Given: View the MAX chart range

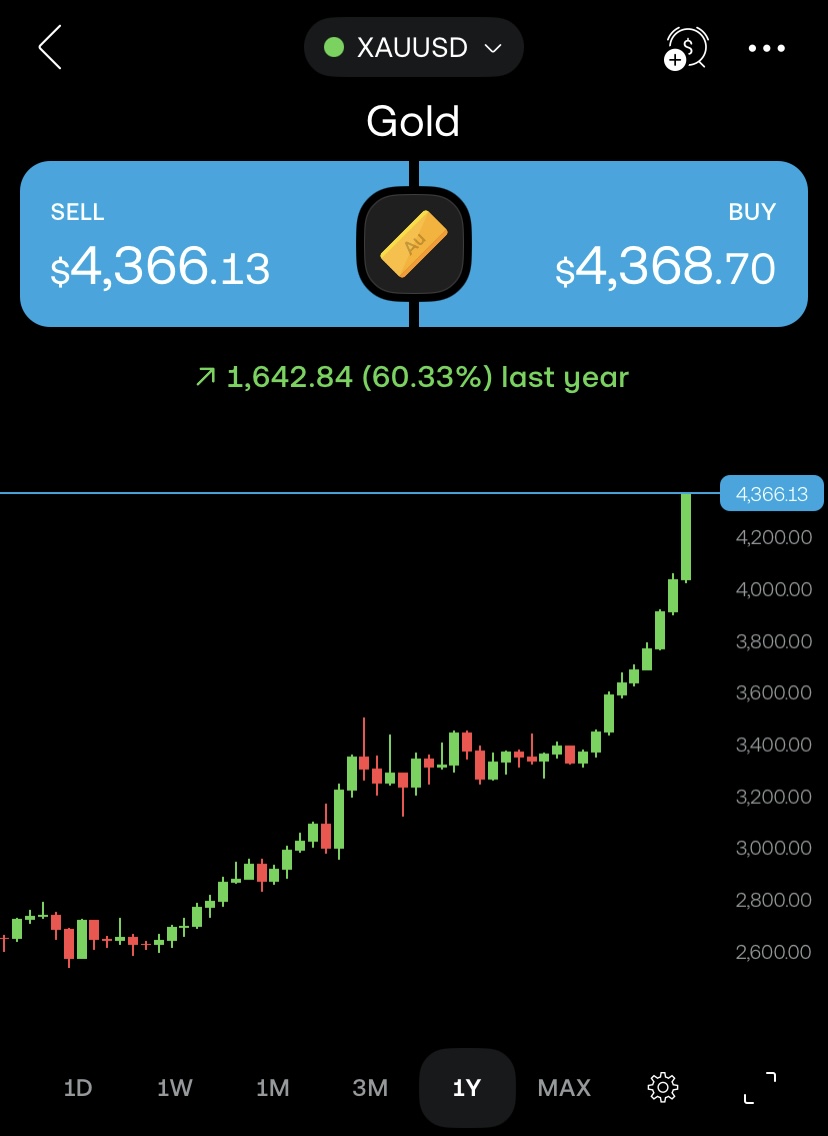Looking at the screenshot, I should point(564,1087).
